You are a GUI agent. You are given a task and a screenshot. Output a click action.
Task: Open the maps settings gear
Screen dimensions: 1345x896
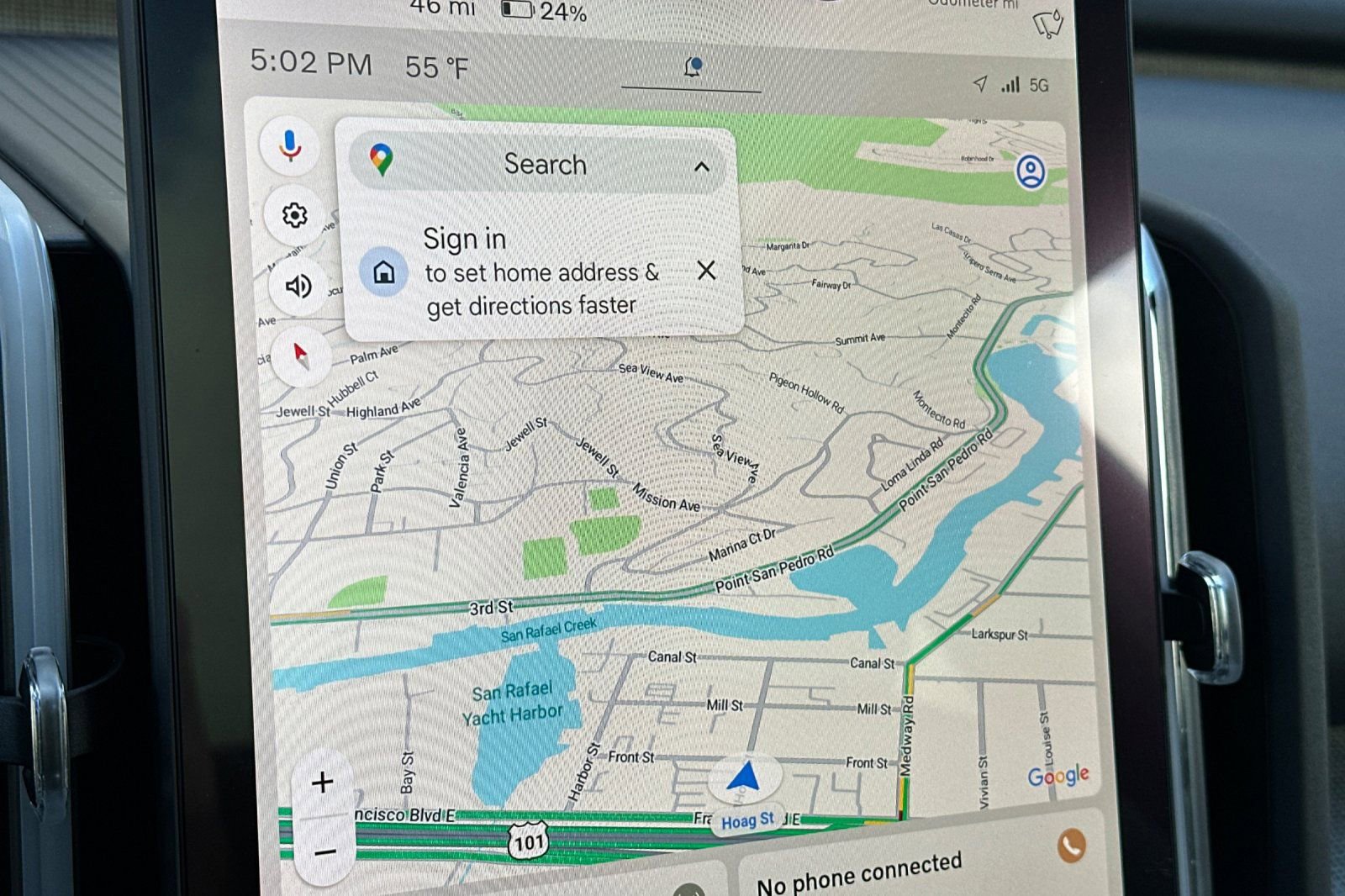[x=294, y=216]
